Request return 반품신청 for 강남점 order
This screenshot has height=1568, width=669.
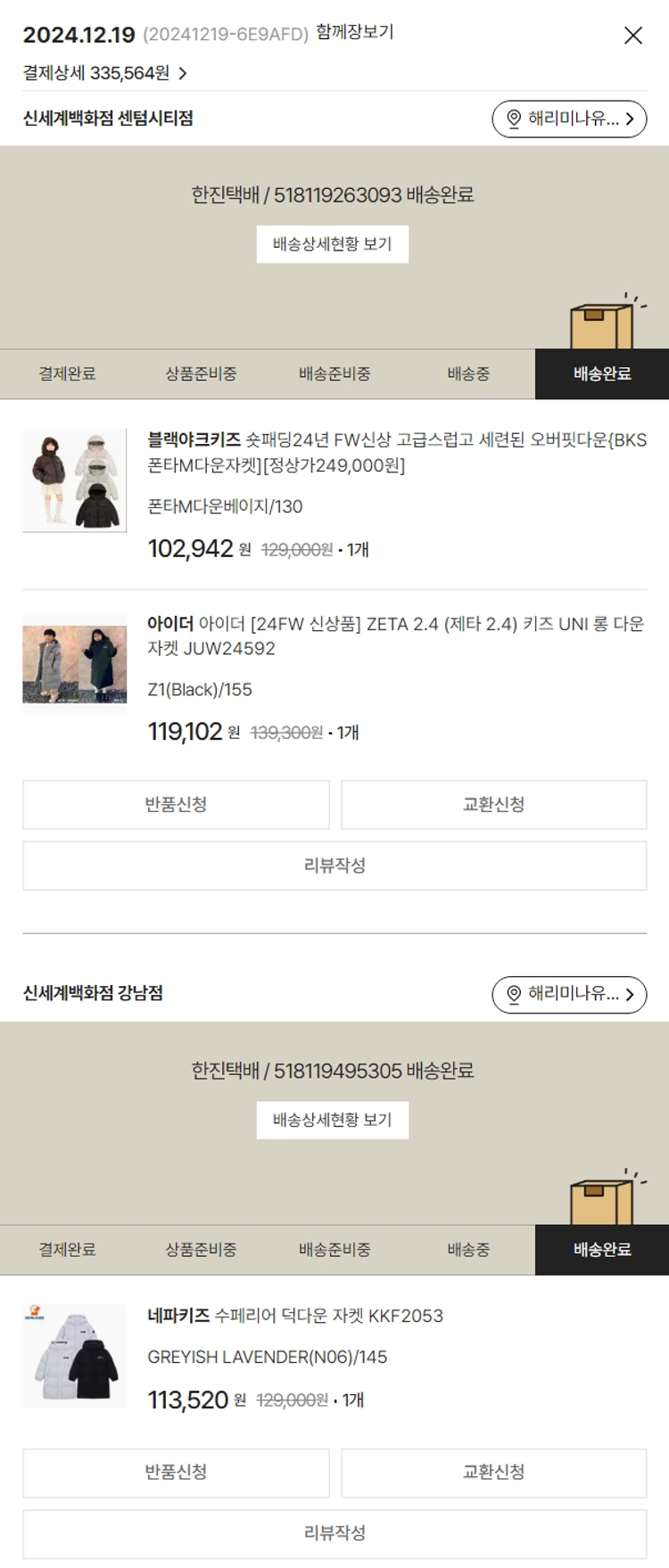[176, 1472]
